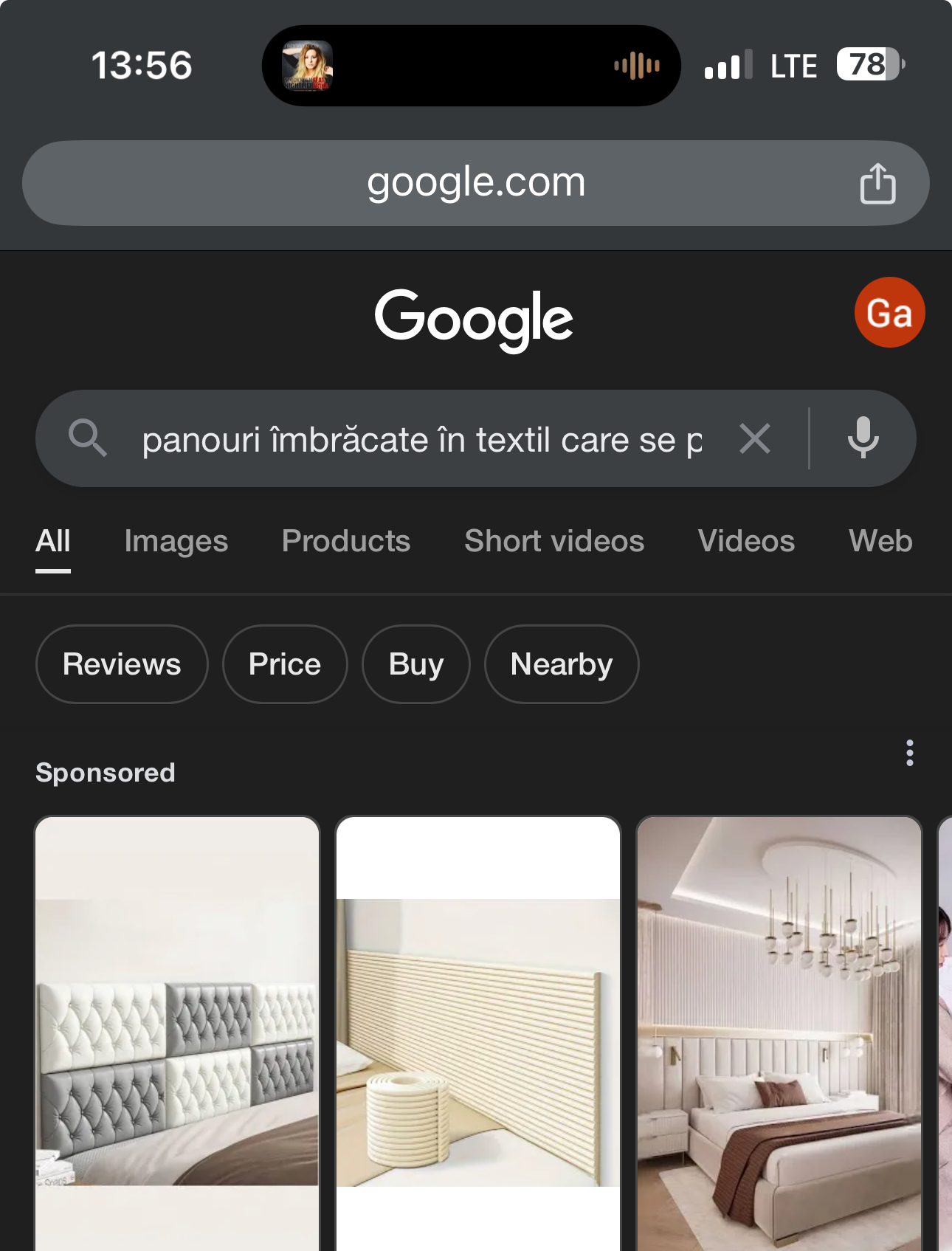Viewport: 952px width, 1251px height.
Task: Open the beige ribbed panel roll ad
Action: 478,1041
